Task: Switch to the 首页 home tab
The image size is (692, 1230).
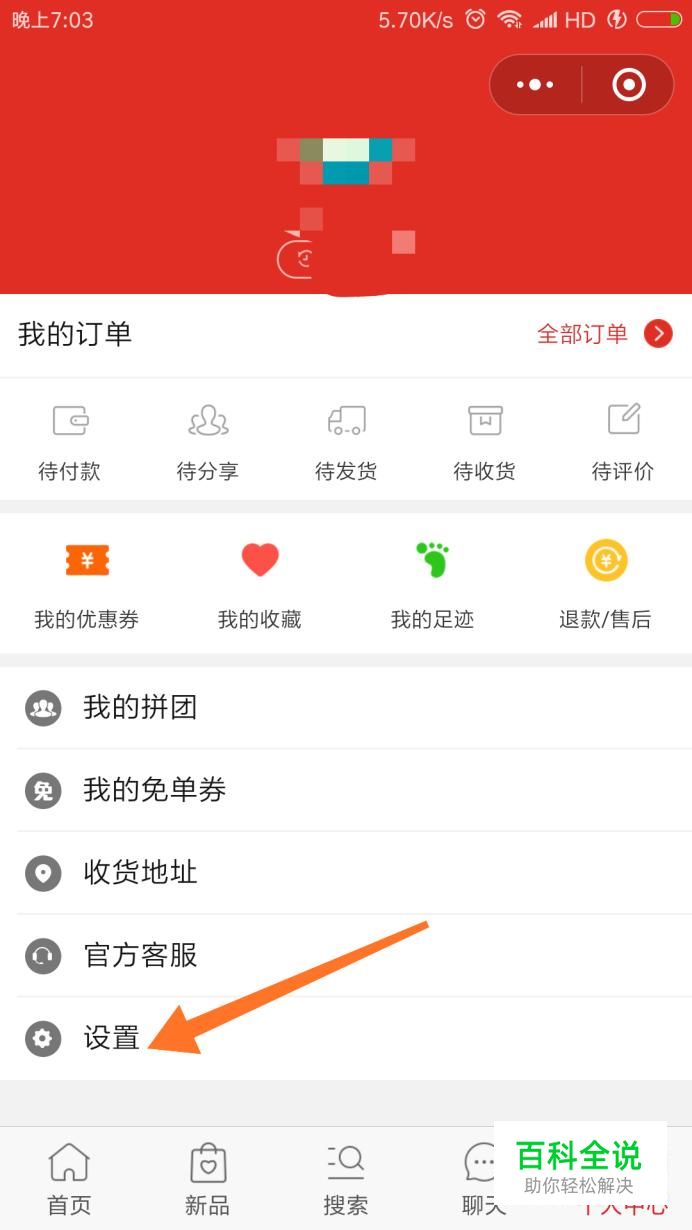Action: point(69,1180)
